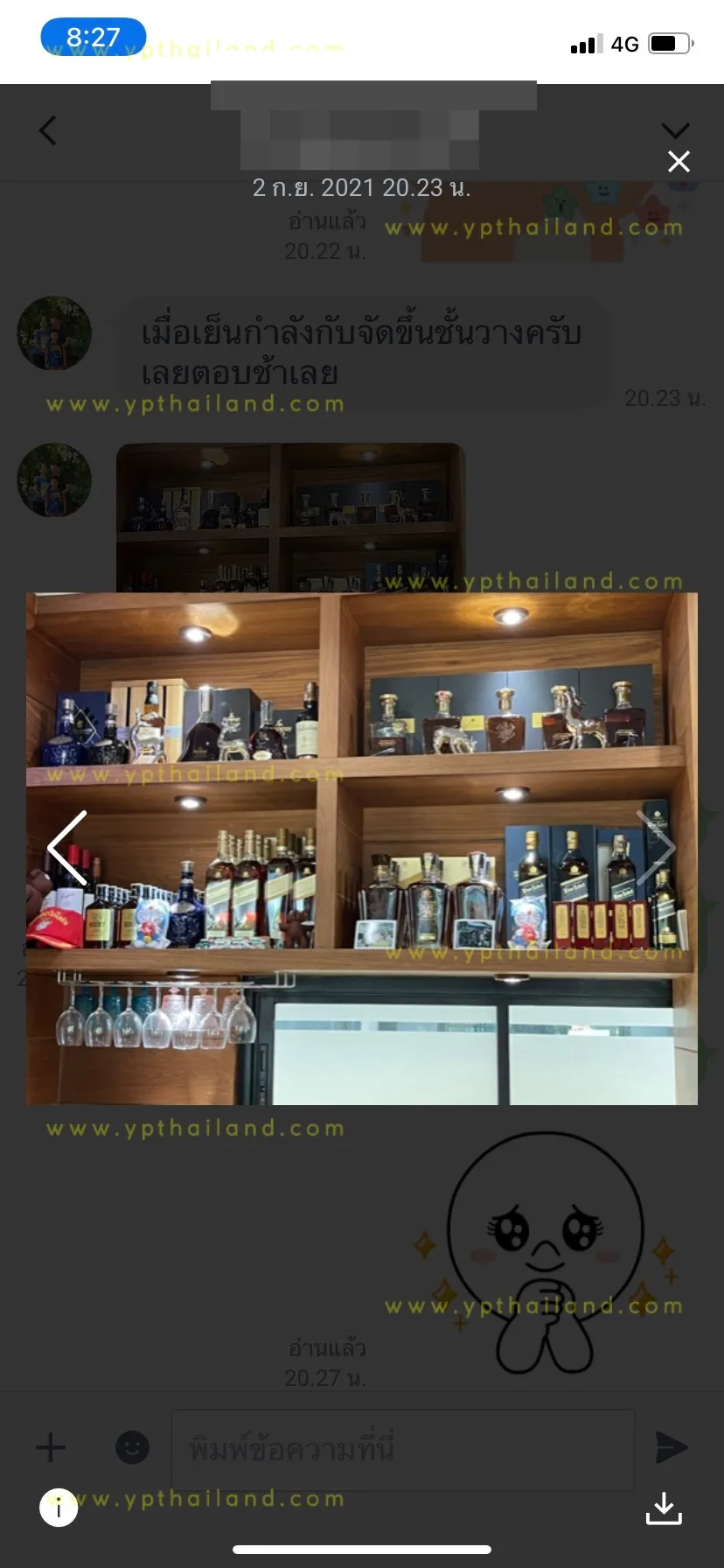724x1568 pixels.
Task: Show the previous photo
Action: [x=67, y=847]
